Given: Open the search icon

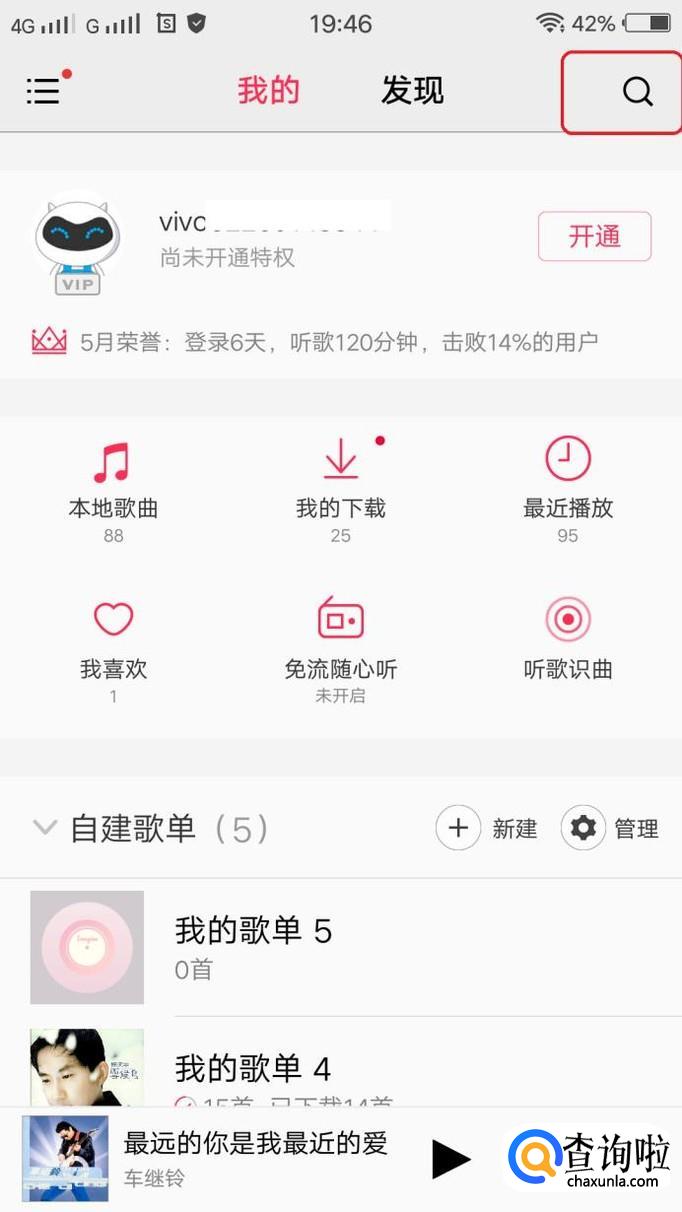Looking at the screenshot, I should tap(637, 92).
